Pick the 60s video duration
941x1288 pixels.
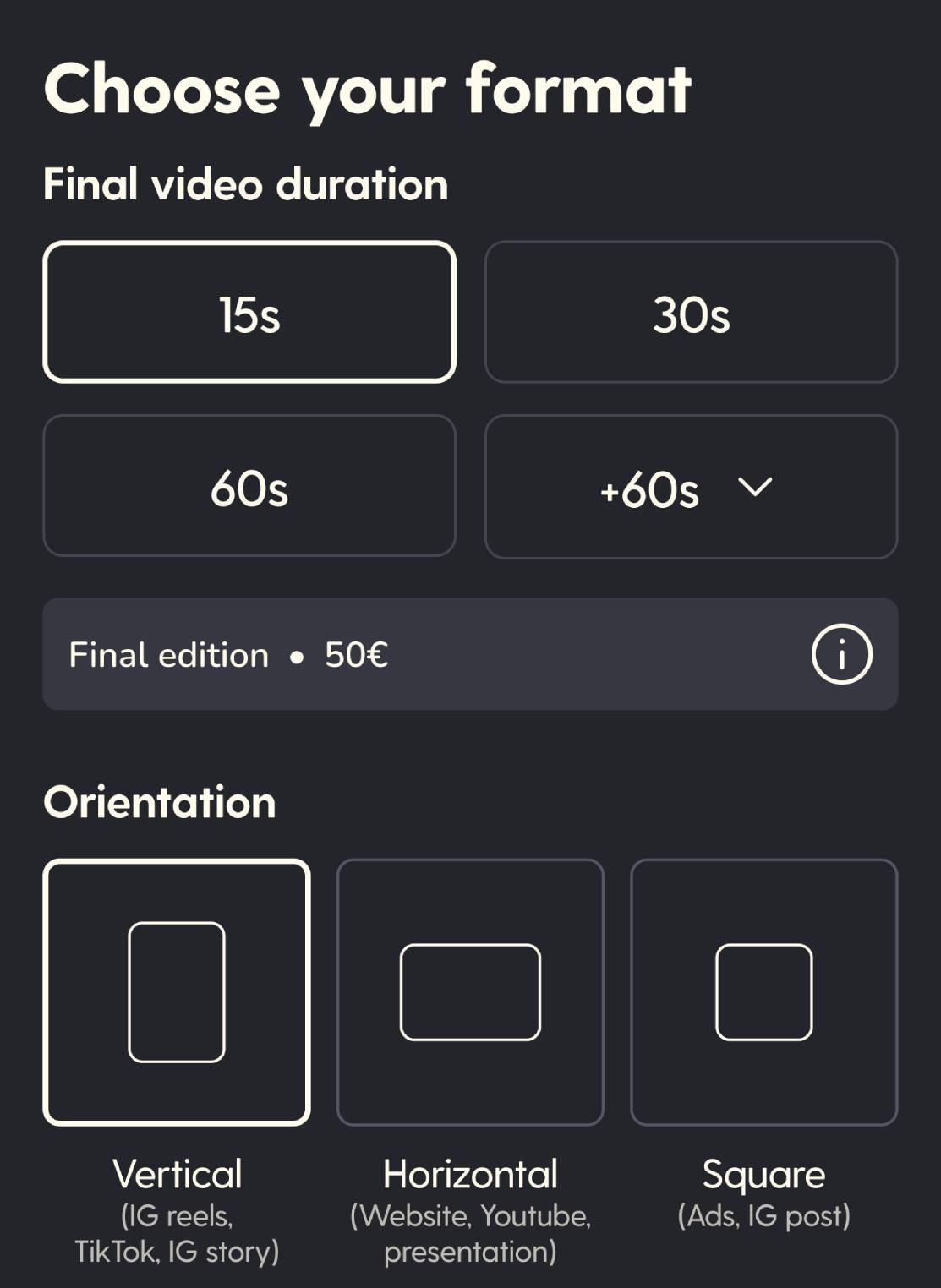(x=249, y=486)
